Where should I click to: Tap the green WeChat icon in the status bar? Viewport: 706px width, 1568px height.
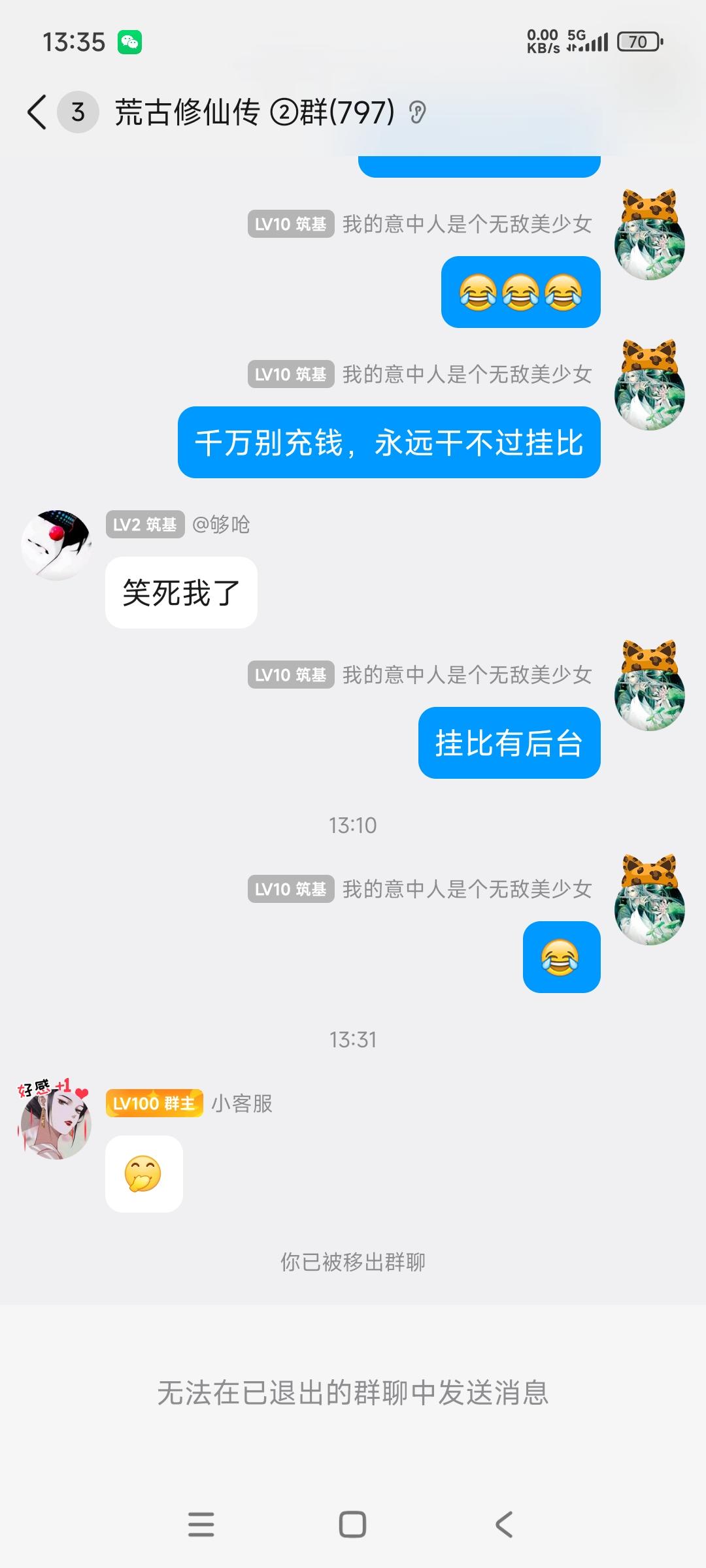click(x=130, y=41)
